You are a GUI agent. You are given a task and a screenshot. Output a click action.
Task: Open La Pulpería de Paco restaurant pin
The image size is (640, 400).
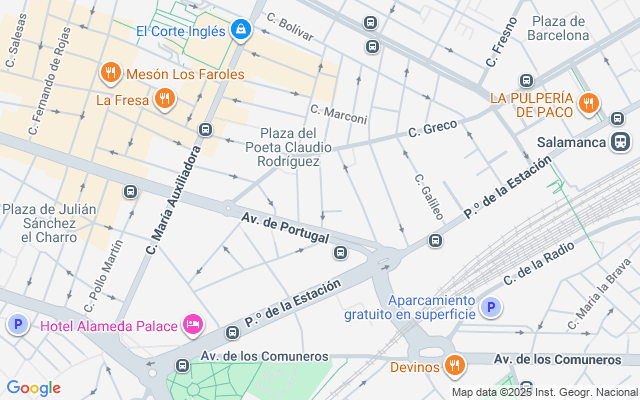pyautogui.click(x=589, y=104)
